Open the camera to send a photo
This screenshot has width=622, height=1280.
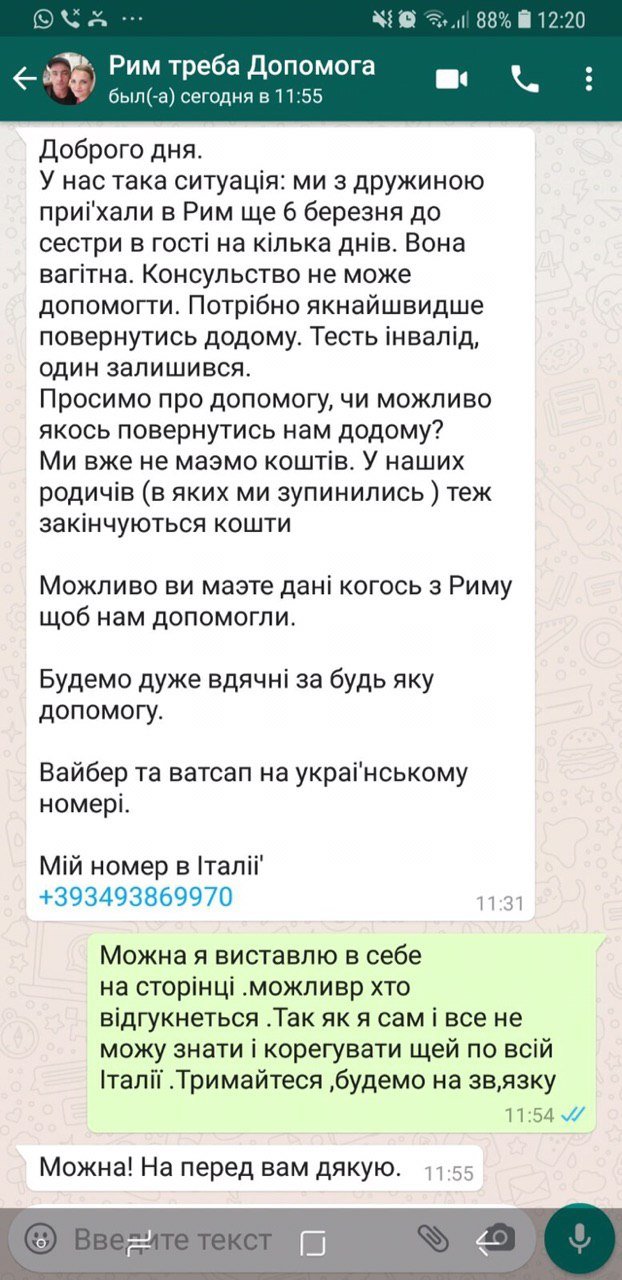click(x=497, y=1238)
